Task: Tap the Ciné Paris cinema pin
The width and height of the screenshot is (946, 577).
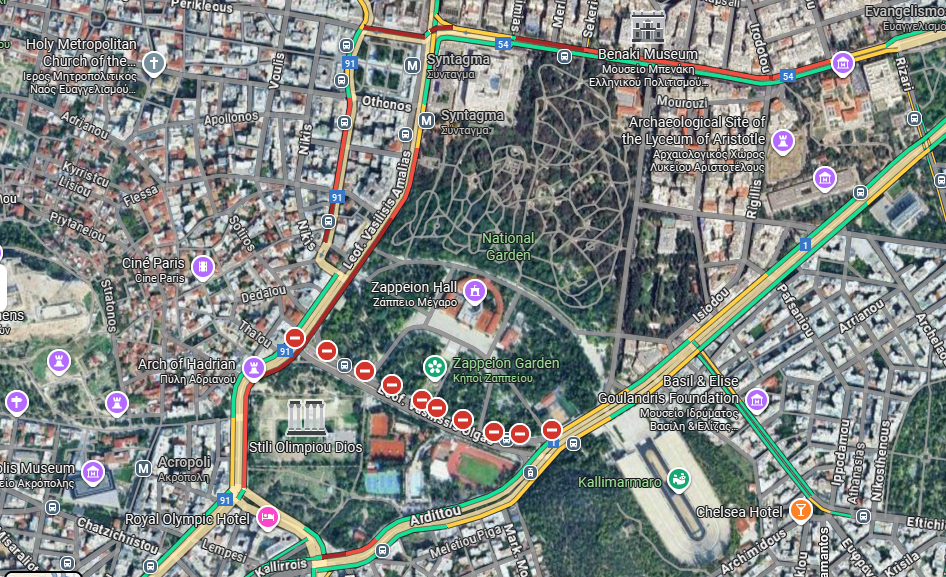Action: point(203,267)
